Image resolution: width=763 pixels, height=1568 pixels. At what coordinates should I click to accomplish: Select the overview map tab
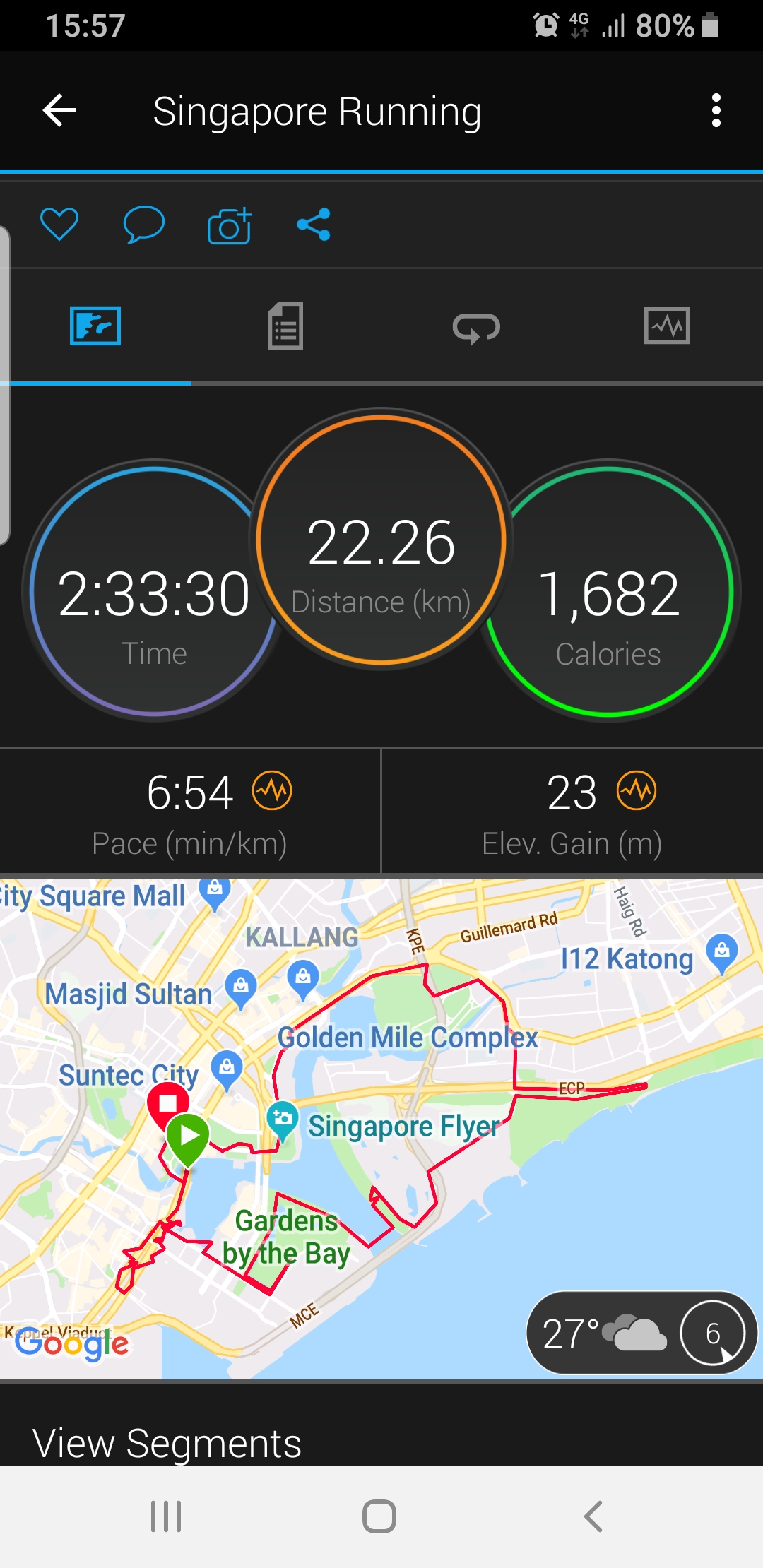tap(95, 326)
